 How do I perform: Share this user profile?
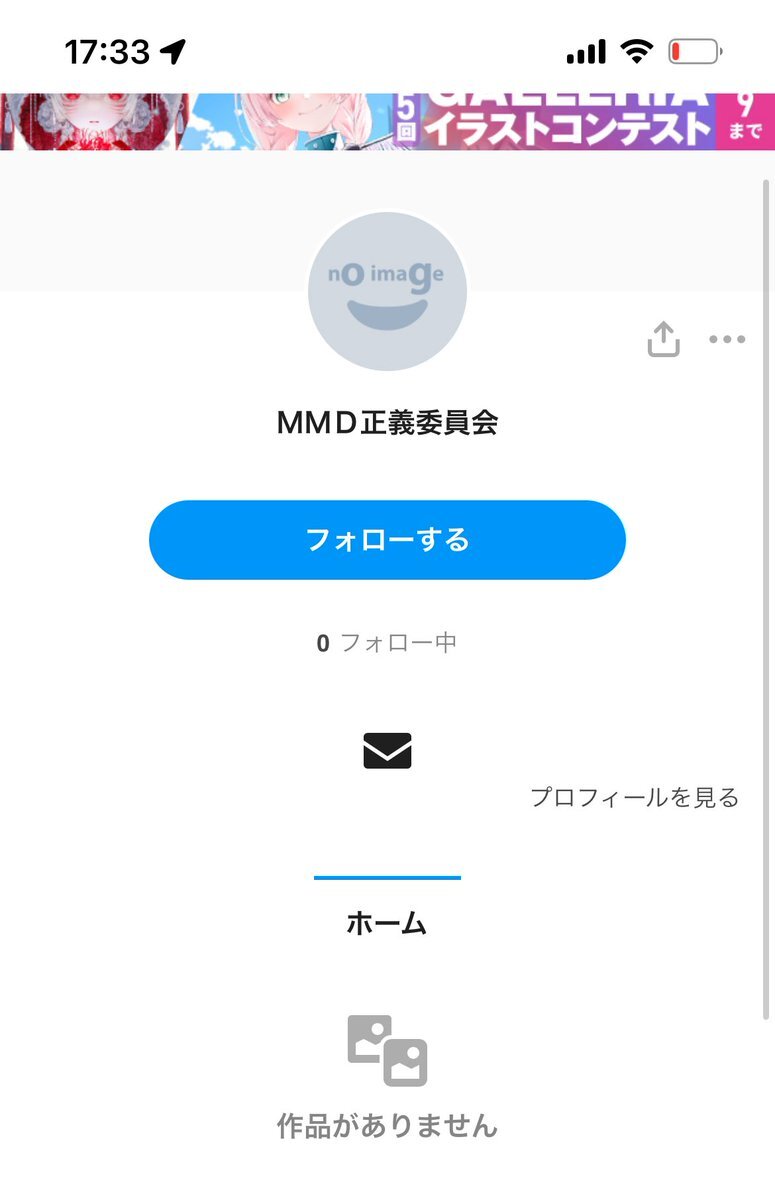663,340
